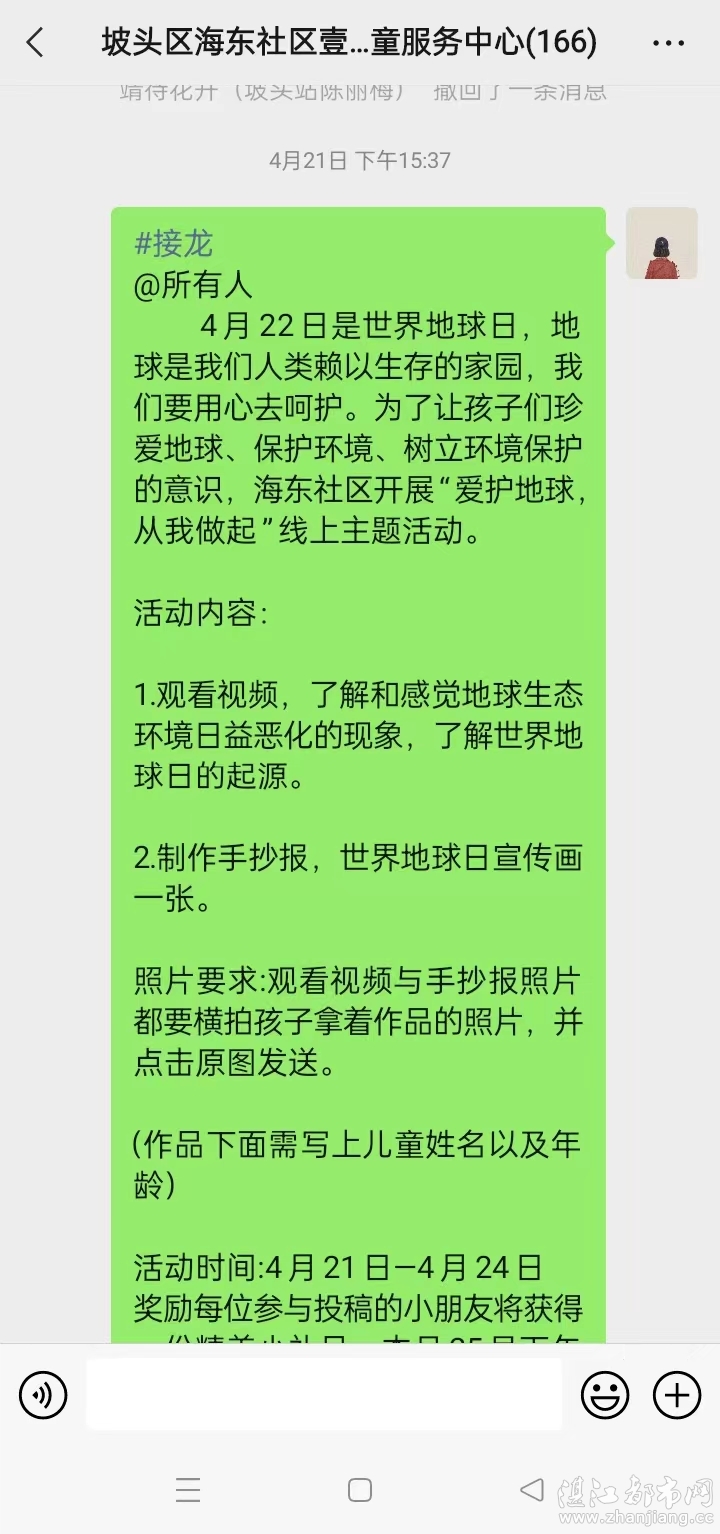Open the system recent apps menu

click(188, 1490)
